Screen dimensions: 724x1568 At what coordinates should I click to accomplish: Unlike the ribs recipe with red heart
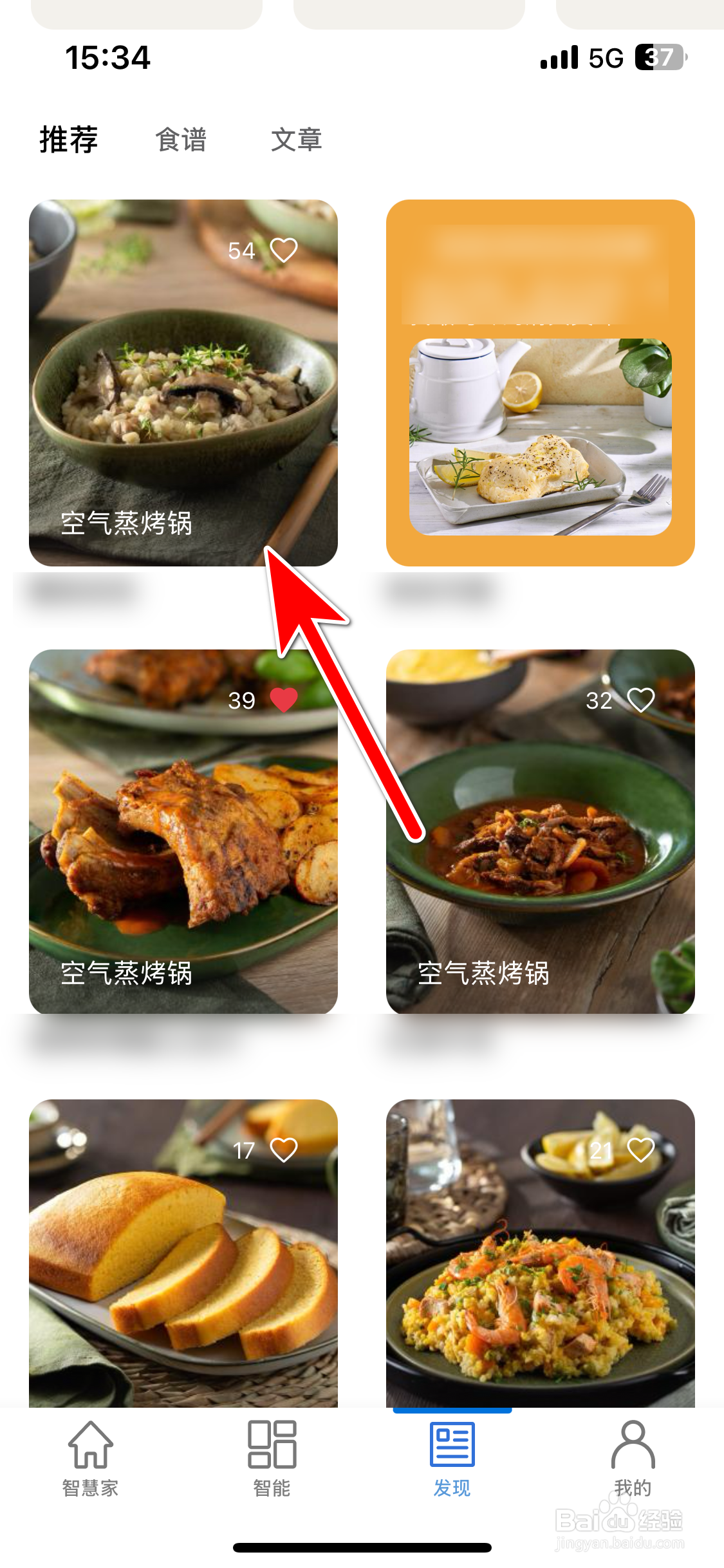(x=284, y=700)
